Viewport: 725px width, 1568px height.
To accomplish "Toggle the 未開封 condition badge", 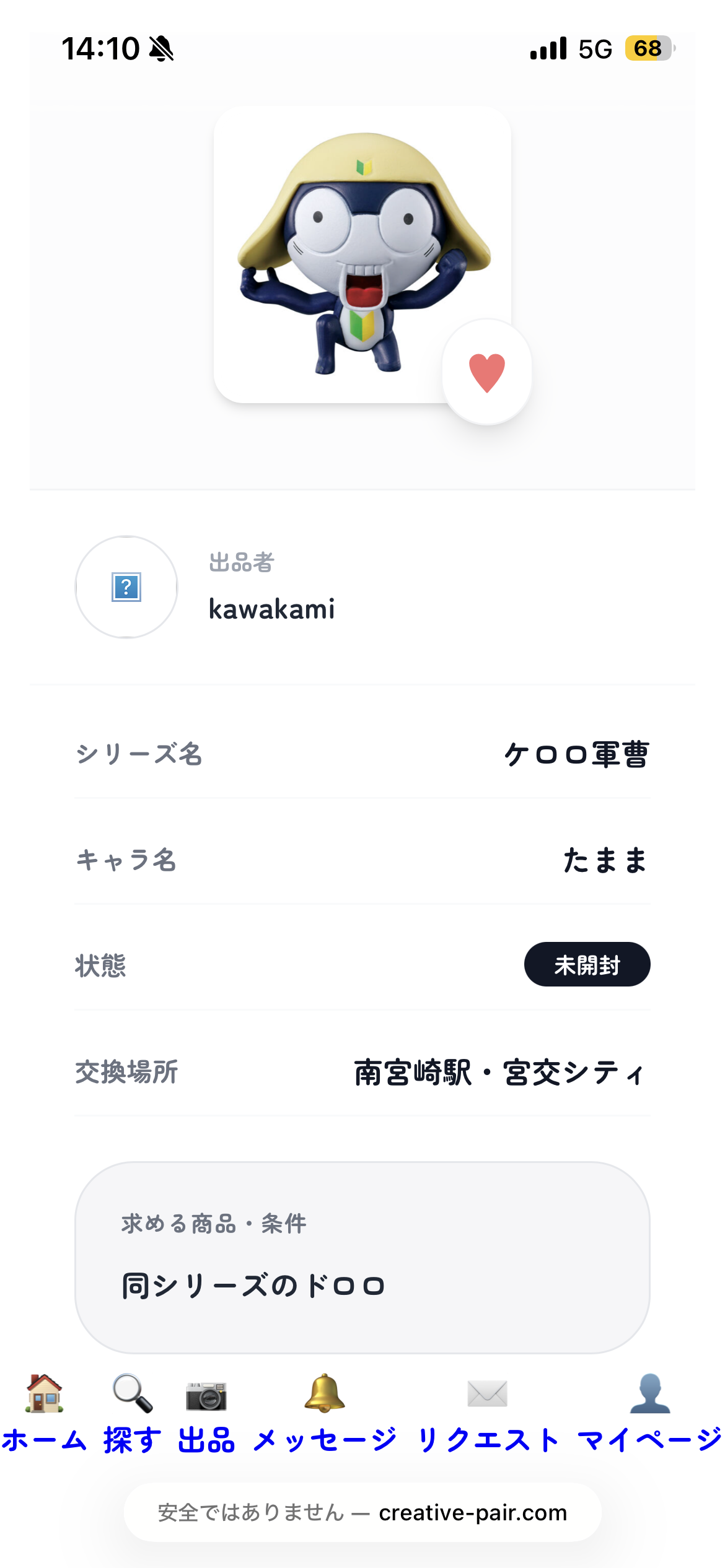I will (x=586, y=964).
